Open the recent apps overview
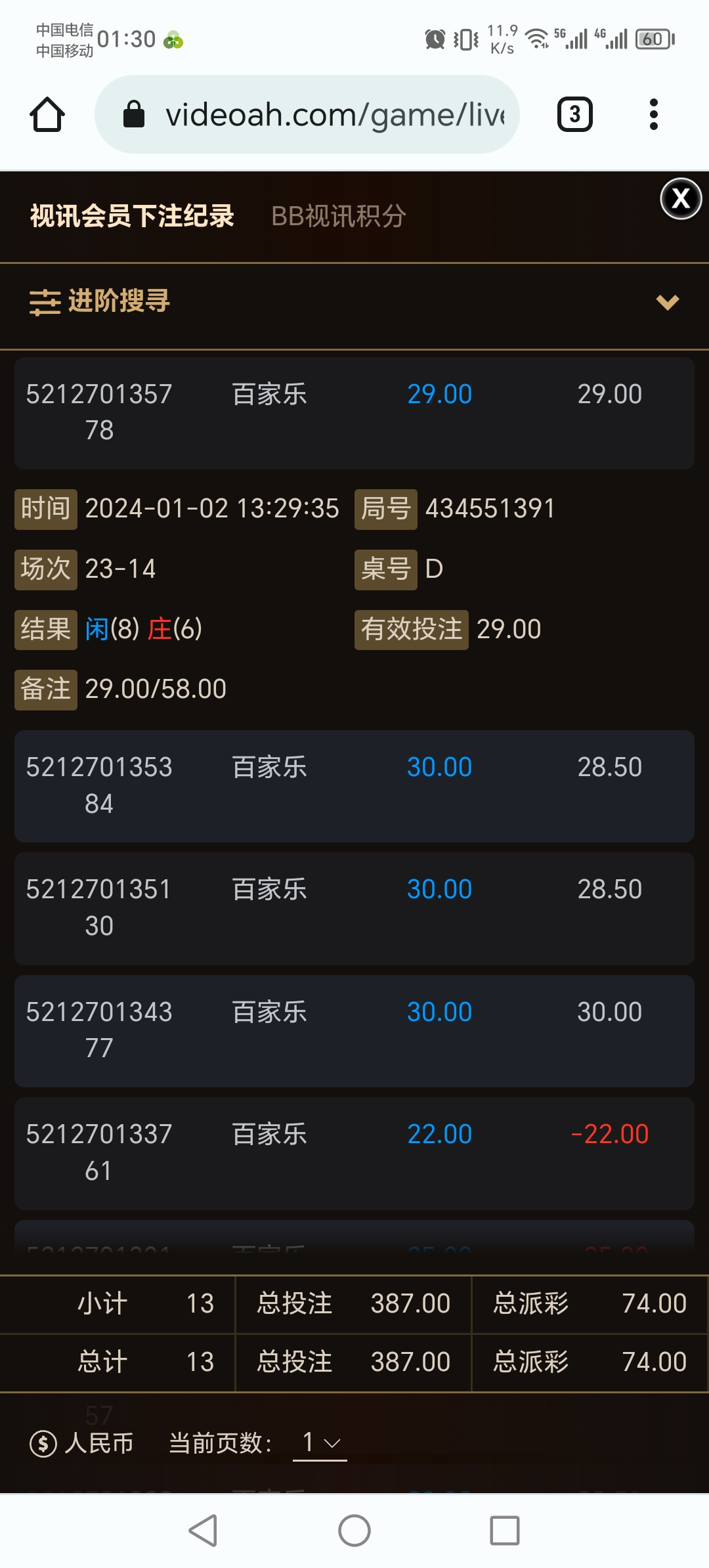Viewport: 709px width, 1568px height. click(505, 1531)
